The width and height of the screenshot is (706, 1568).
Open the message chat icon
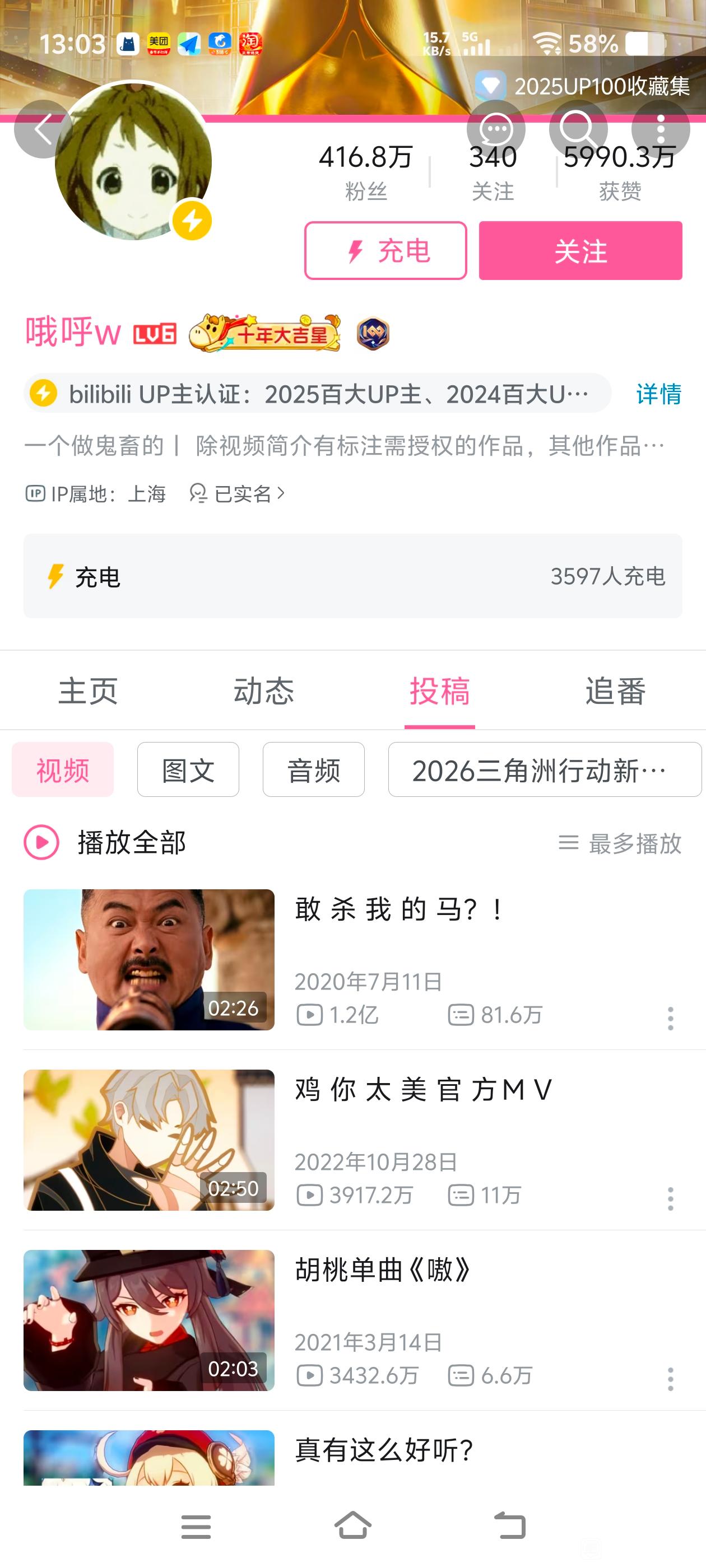pos(496,129)
